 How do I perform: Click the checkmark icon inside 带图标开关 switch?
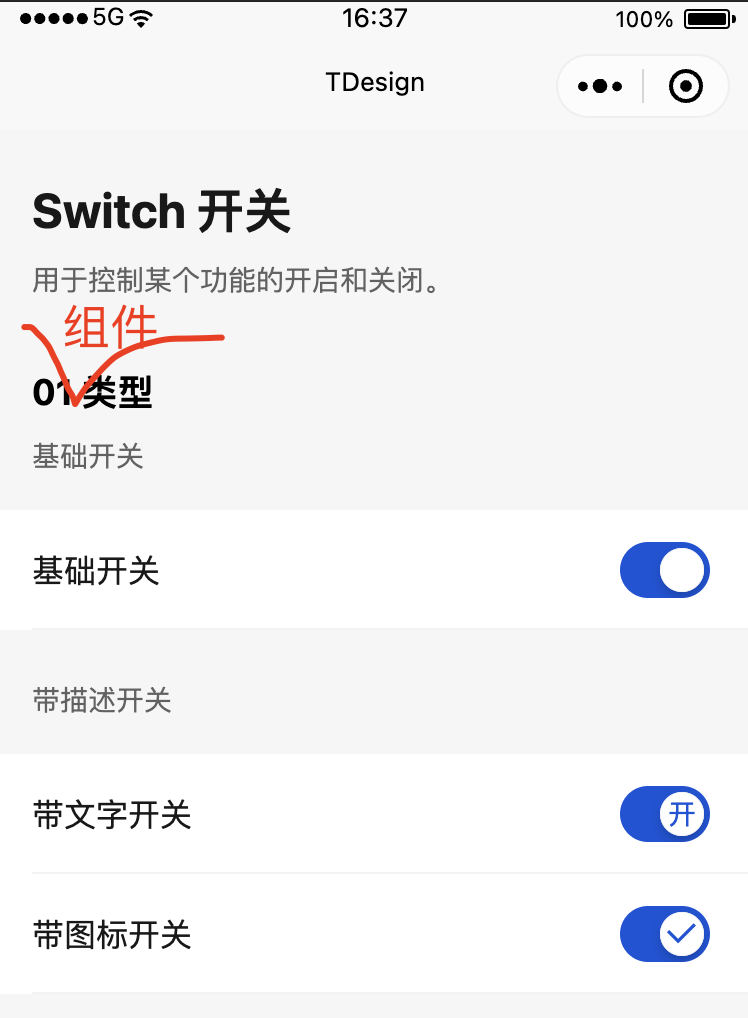pyautogui.click(x=680, y=934)
